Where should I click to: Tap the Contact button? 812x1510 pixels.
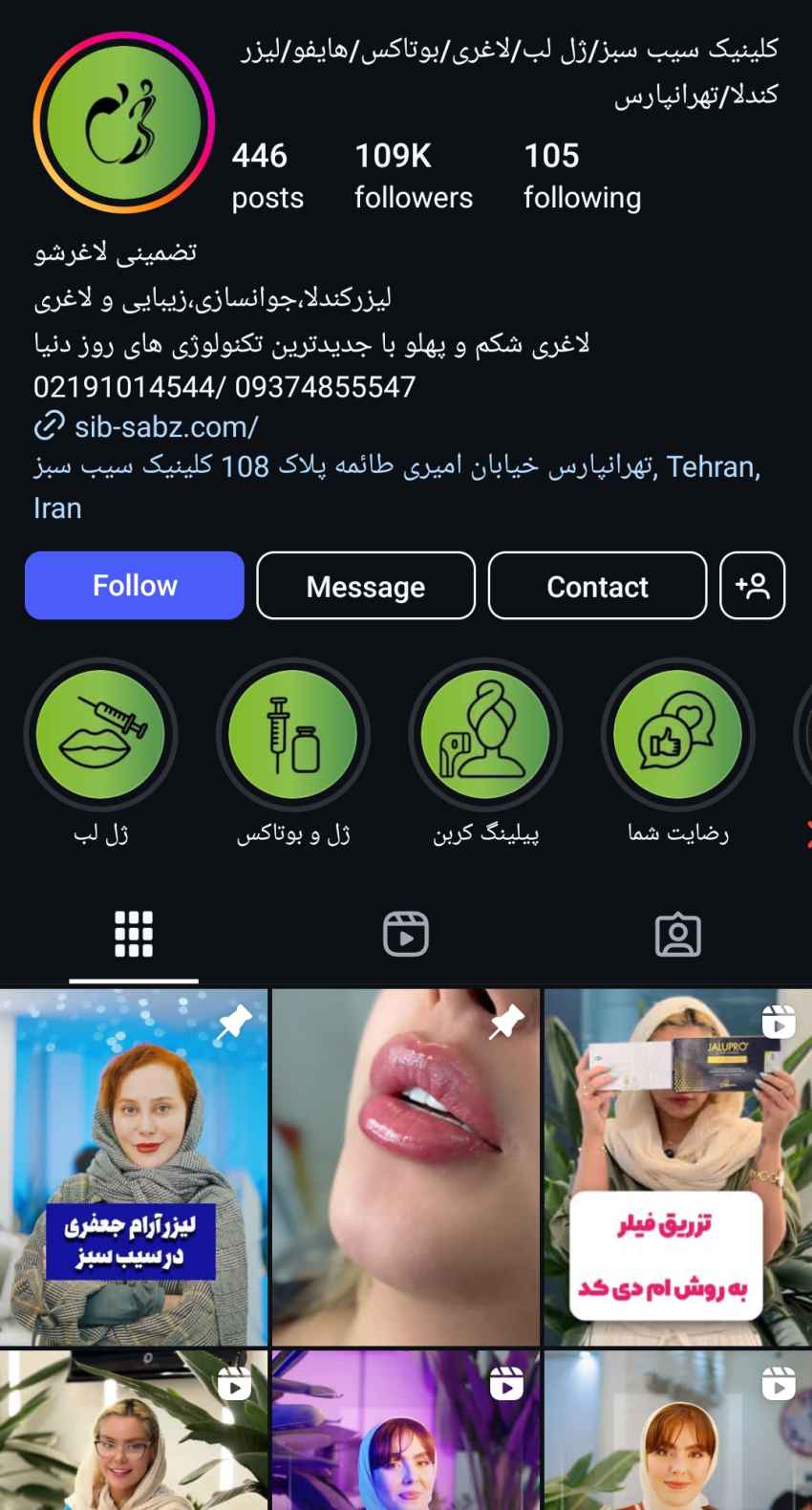[x=597, y=586]
